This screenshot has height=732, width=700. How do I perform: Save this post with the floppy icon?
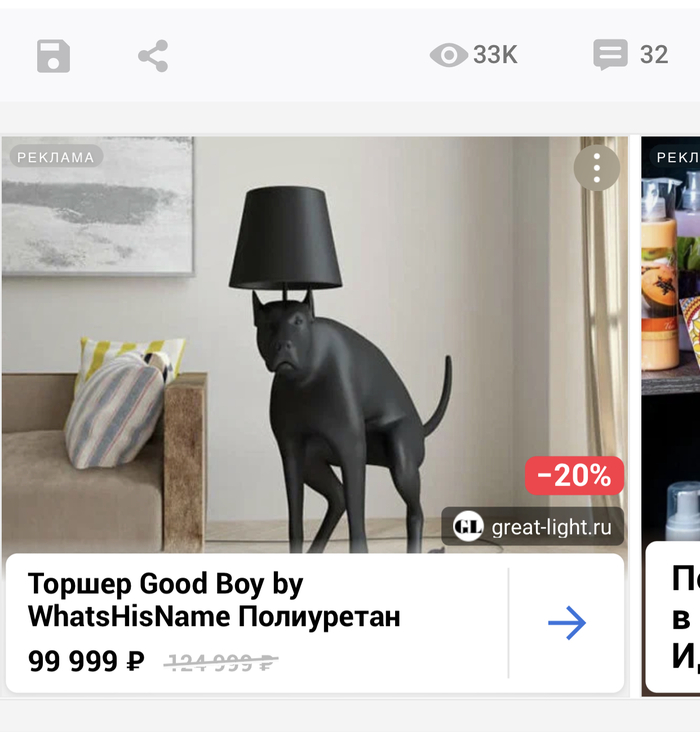coord(53,56)
